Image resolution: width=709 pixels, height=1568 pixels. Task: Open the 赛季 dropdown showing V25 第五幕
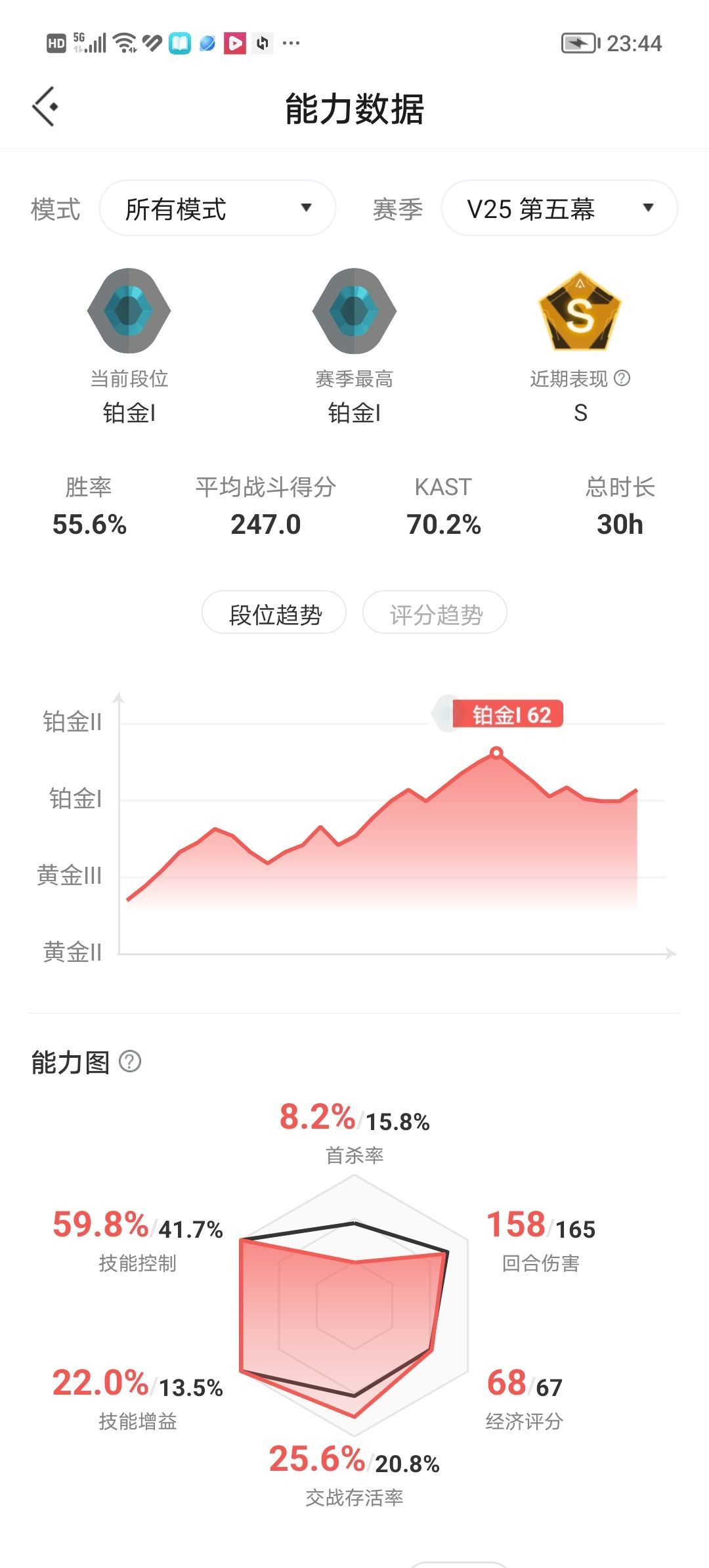tap(559, 209)
